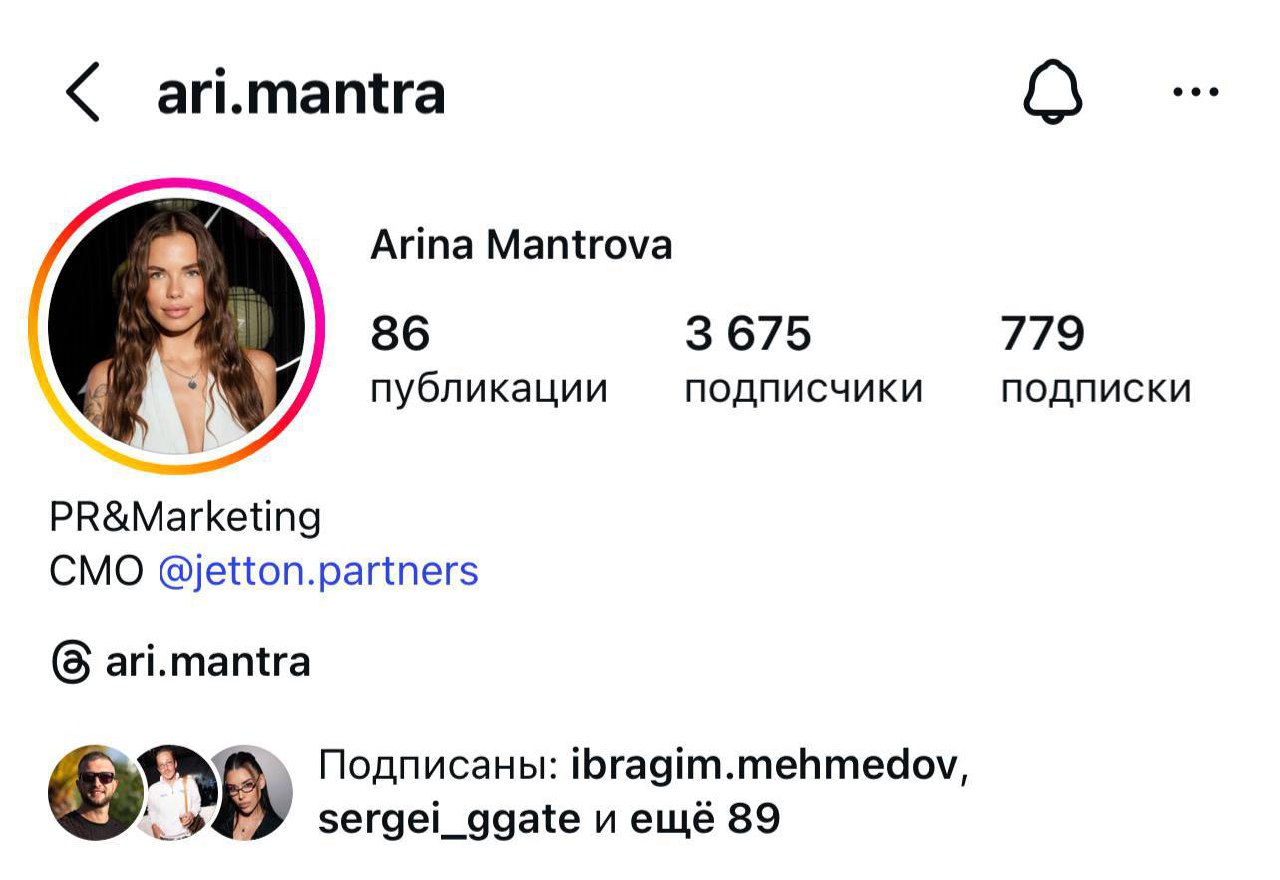The height and width of the screenshot is (880, 1280).
Task: Open the three-dot overflow menu
Action: pyautogui.click(x=1195, y=92)
